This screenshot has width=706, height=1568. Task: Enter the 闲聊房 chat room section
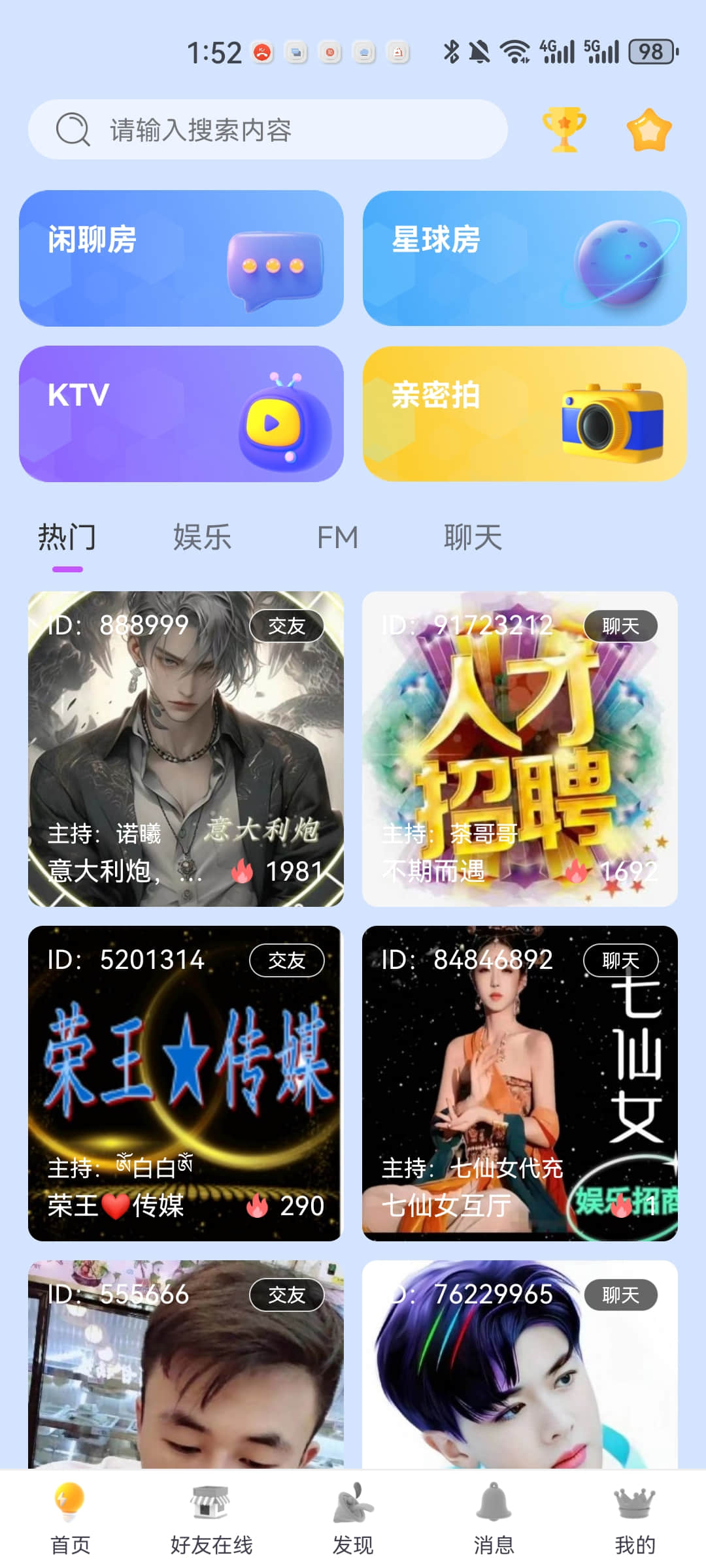tap(181, 258)
